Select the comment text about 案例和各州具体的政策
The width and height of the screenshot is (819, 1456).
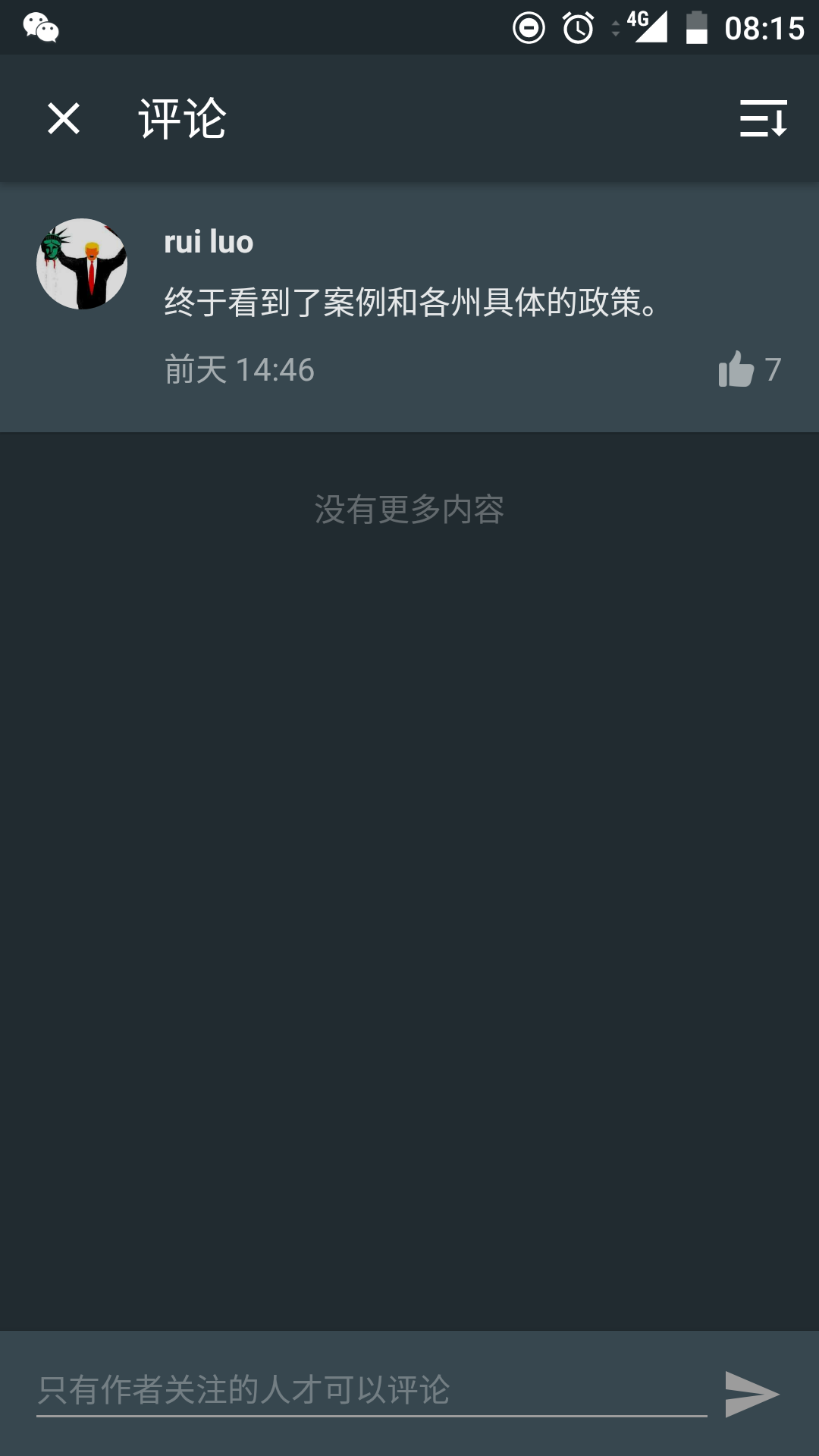409,301
